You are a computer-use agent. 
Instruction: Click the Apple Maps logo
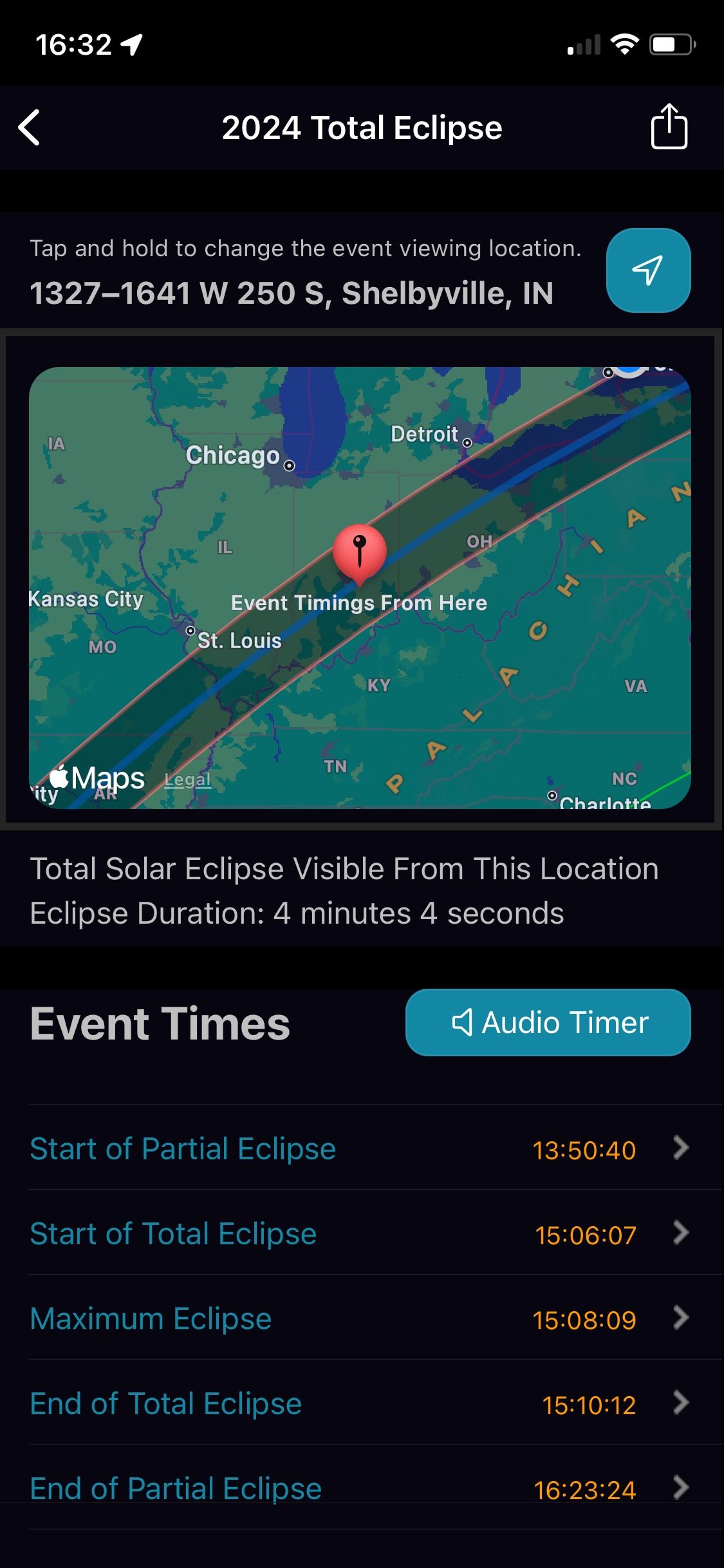[98, 778]
